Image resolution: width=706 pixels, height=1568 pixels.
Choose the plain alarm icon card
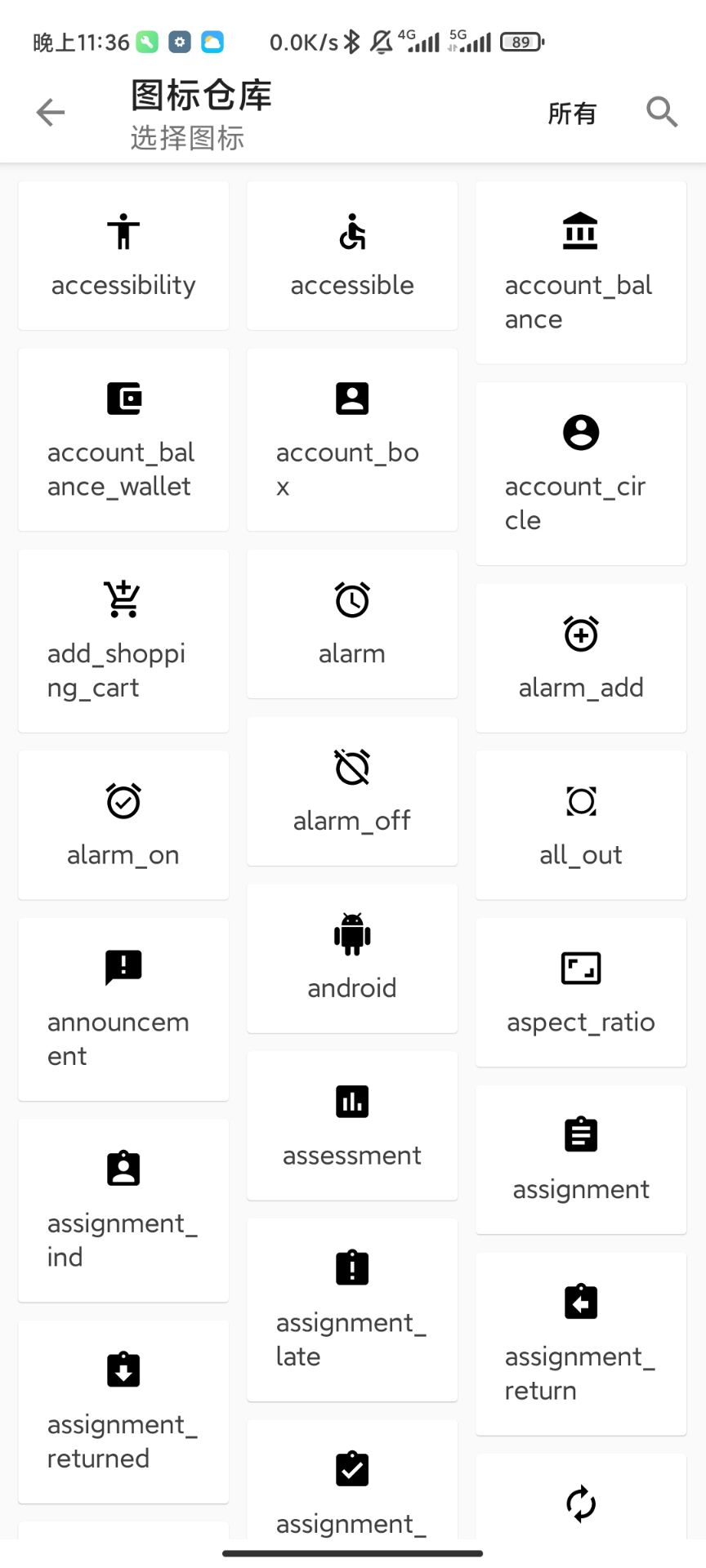point(352,624)
